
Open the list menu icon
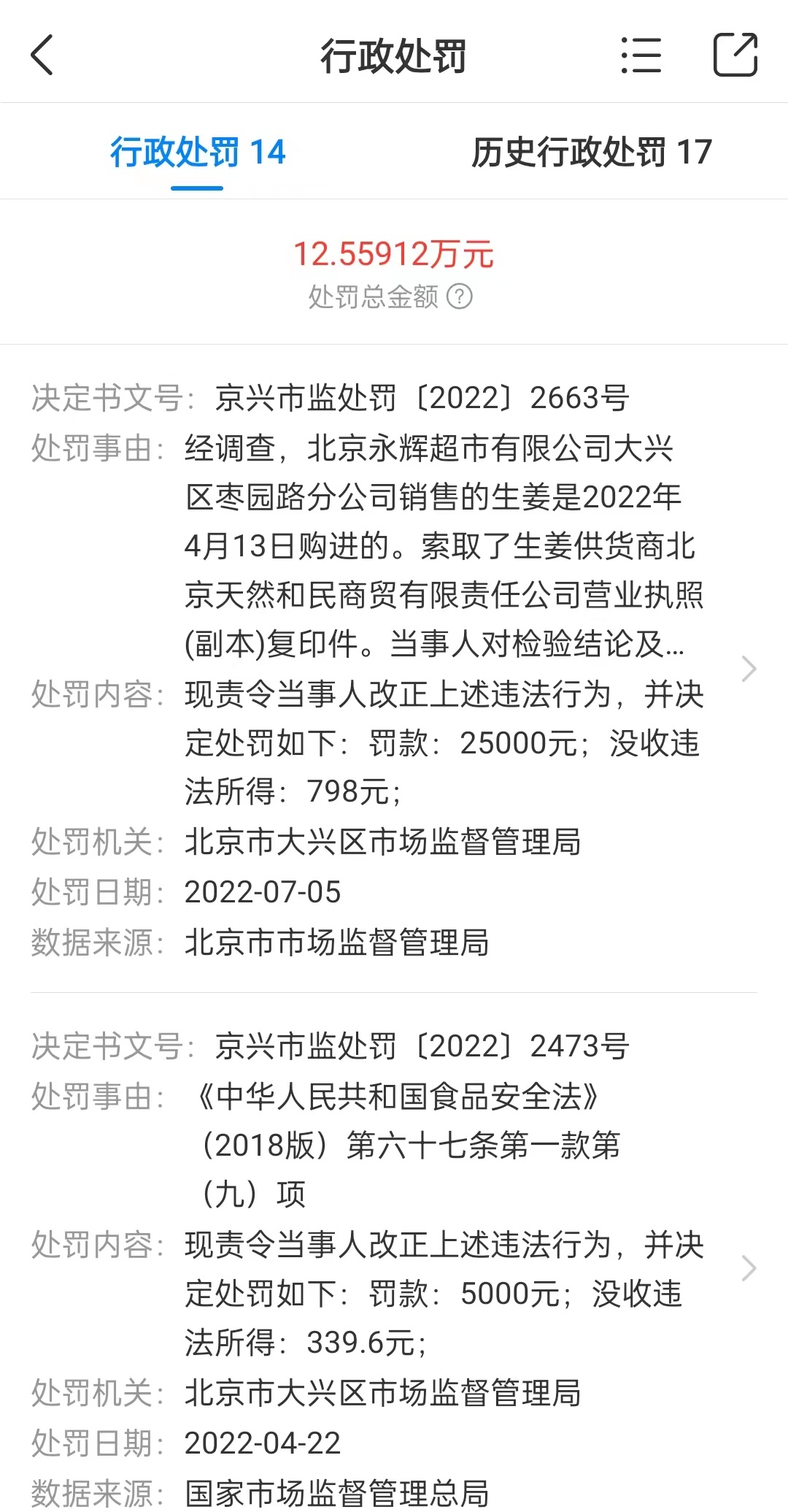pyautogui.click(x=641, y=55)
